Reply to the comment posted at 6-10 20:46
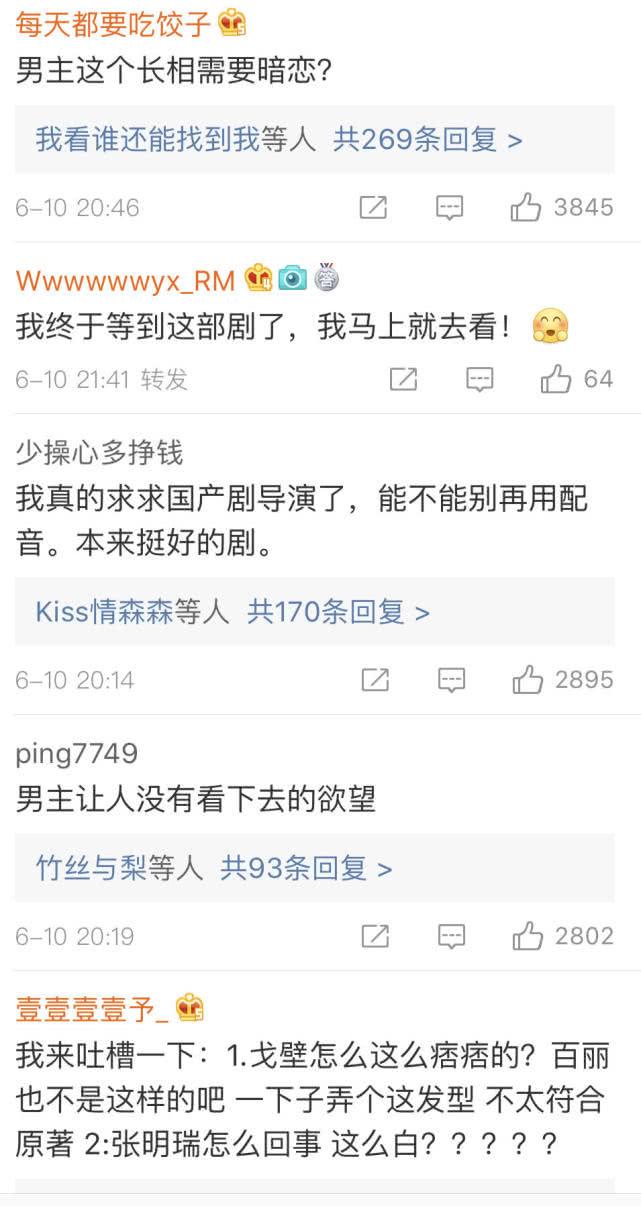 coord(450,207)
